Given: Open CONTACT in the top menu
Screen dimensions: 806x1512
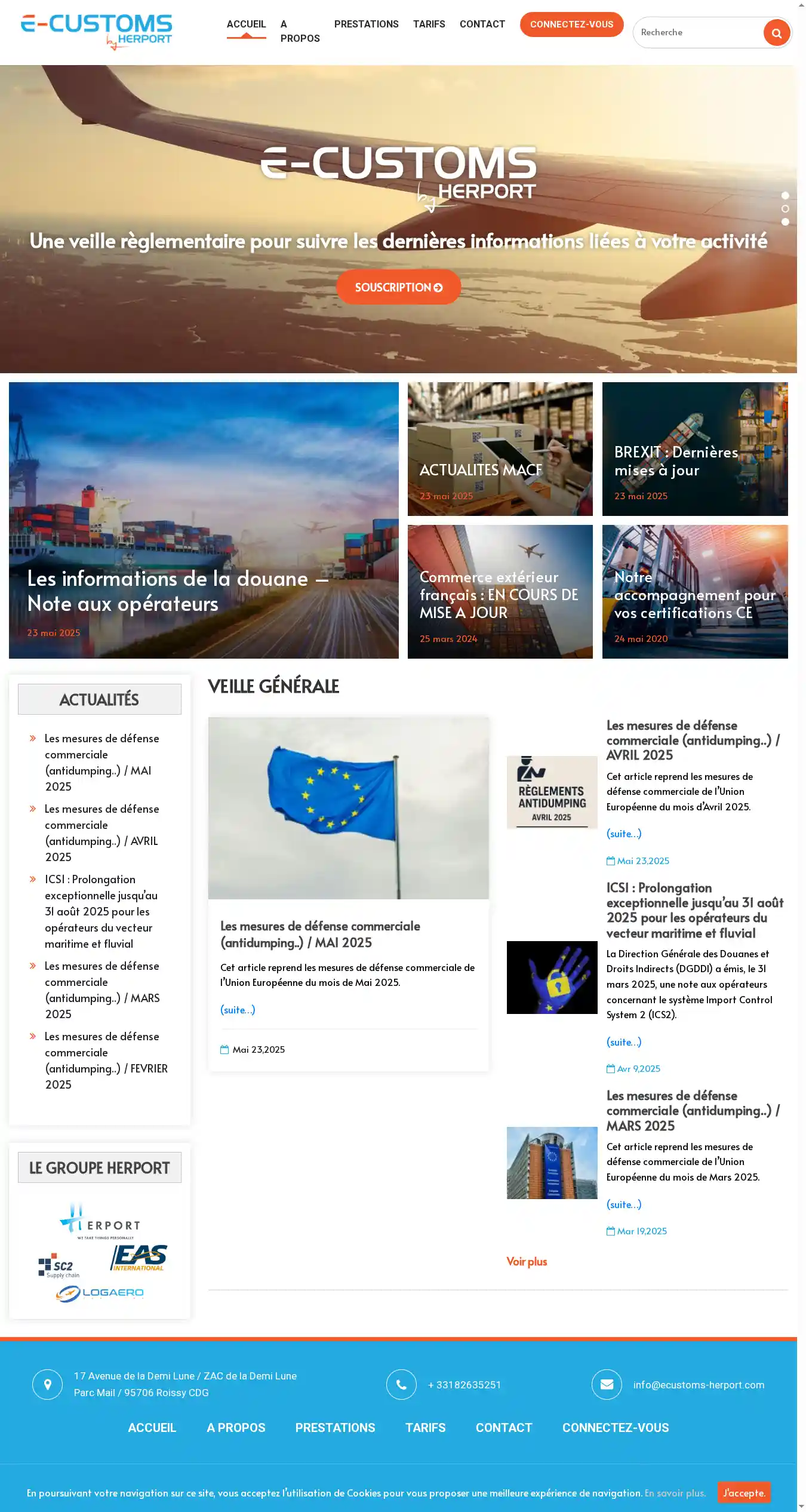Looking at the screenshot, I should tap(482, 24).
